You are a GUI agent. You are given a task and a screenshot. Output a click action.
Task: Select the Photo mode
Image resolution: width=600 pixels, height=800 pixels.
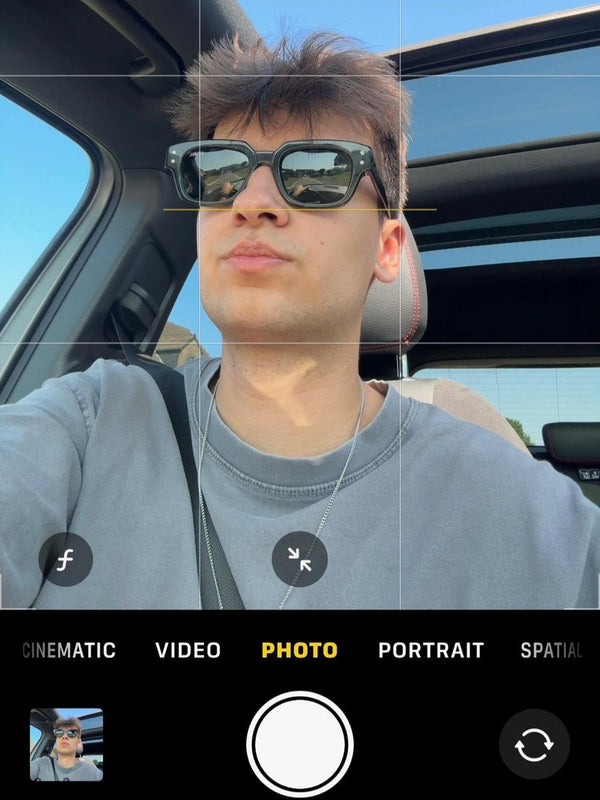point(300,650)
